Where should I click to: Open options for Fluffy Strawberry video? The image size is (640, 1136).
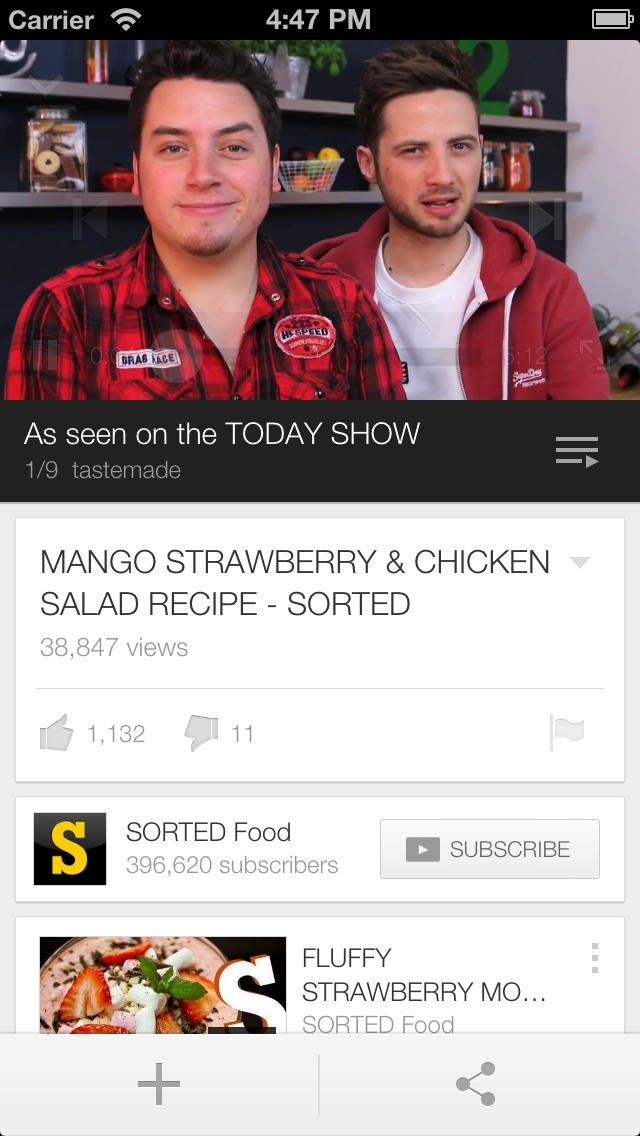tap(594, 958)
